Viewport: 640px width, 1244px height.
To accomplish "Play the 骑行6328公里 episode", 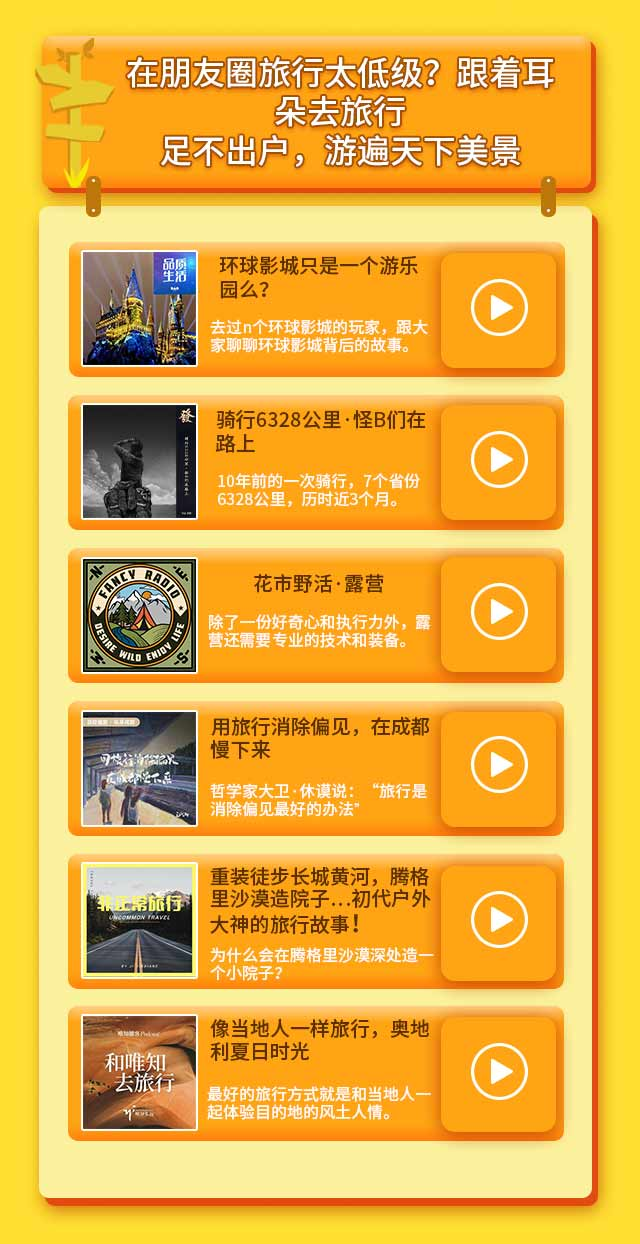I will [x=498, y=461].
